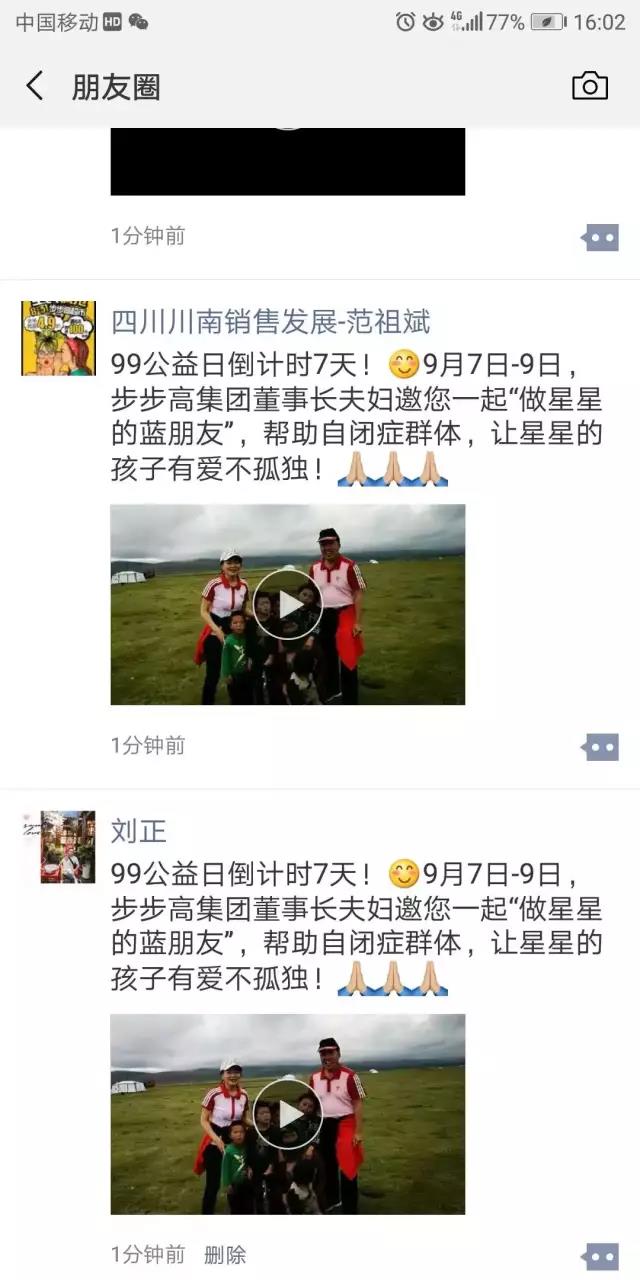Tap 刘正's avatar picture
640x1280 pixels.
point(67,846)
